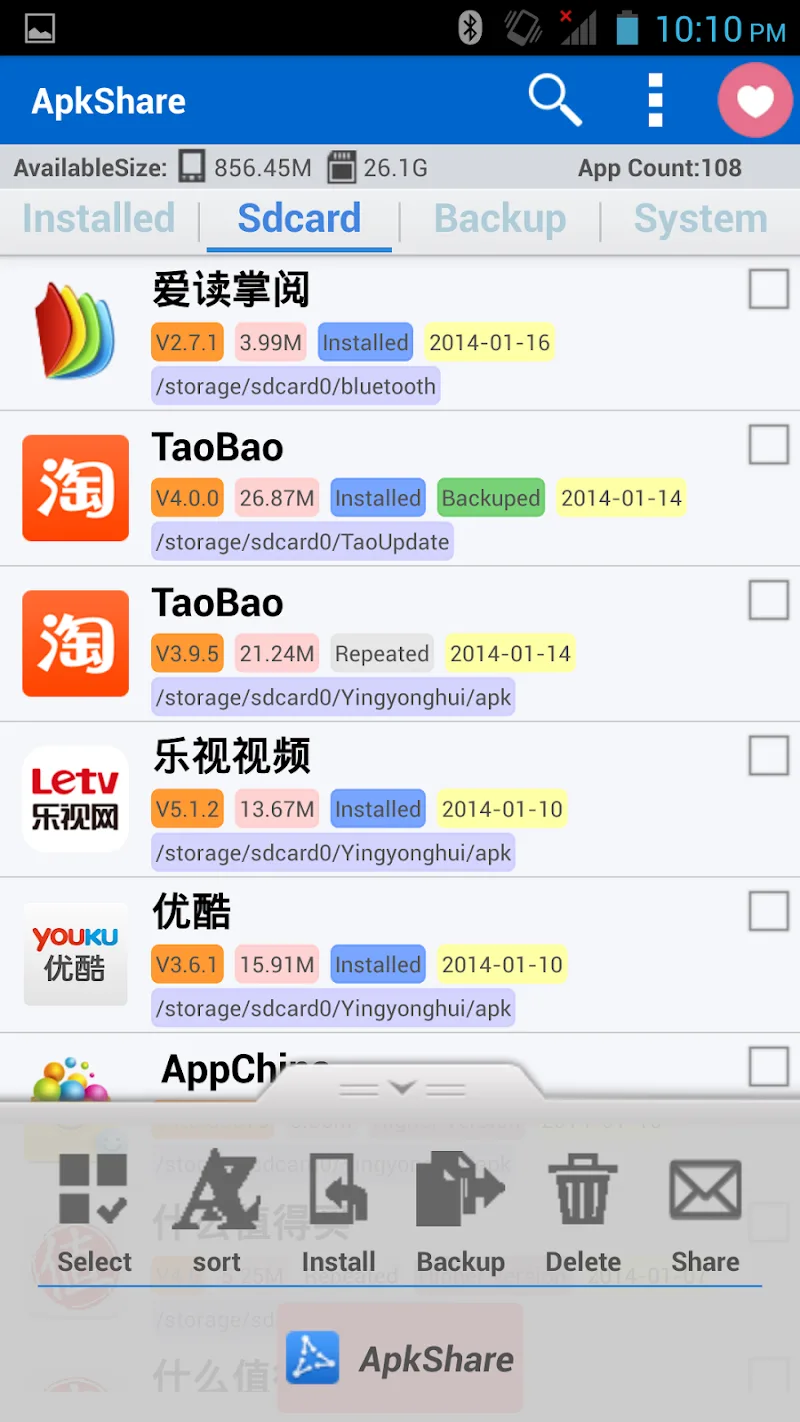Tap the Select tool in the bottom toolbar
The image size is (800, 1422).
tap(92, 1212)
